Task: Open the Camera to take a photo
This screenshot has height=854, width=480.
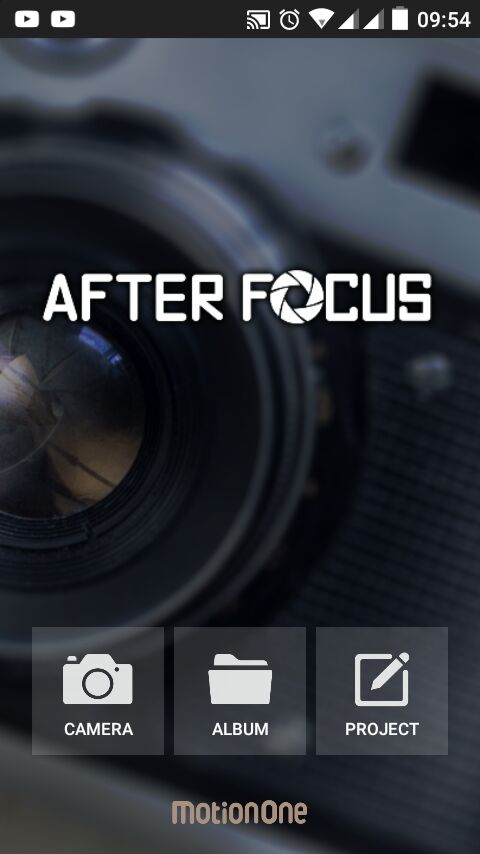Action: pyautogui.click(x=98, y=691)
